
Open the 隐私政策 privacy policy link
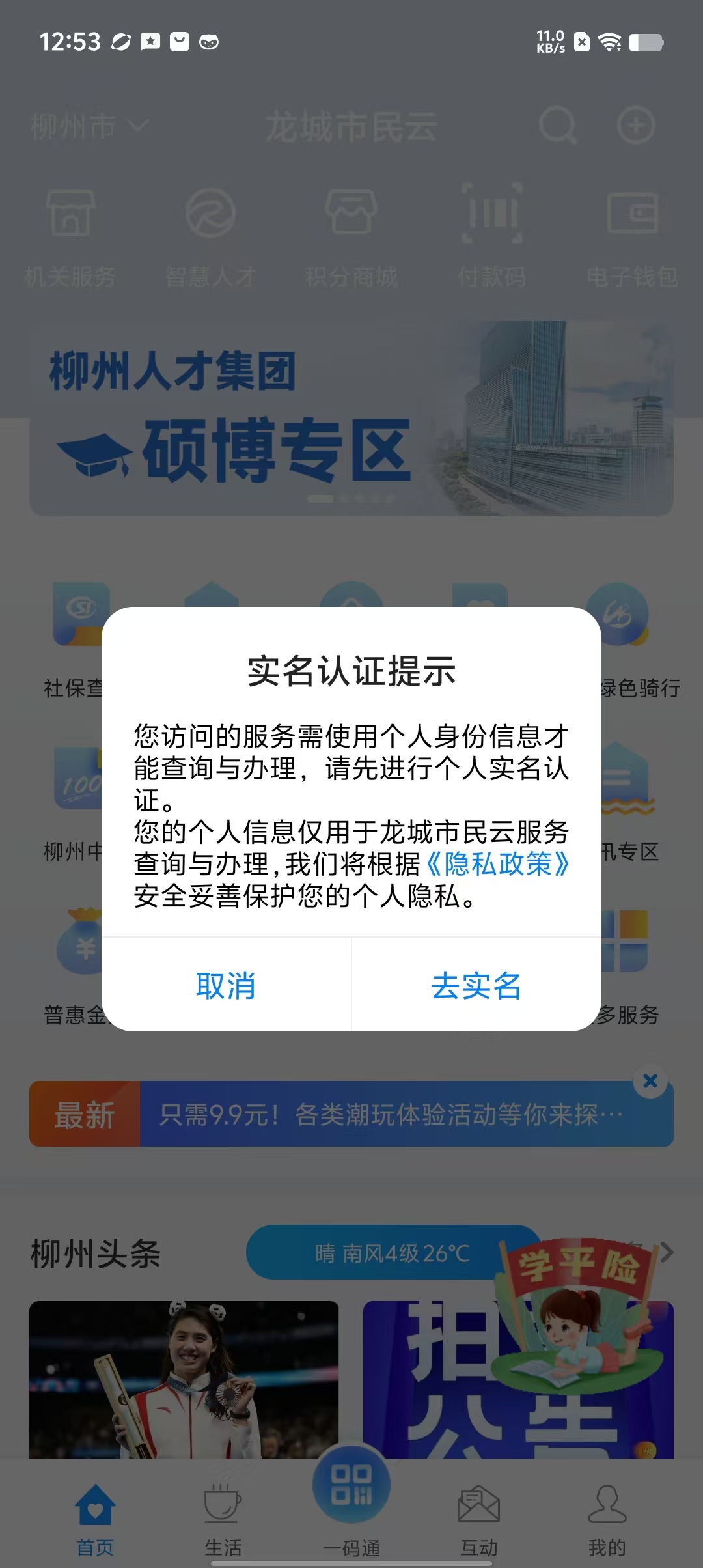[x=498, y=864]
